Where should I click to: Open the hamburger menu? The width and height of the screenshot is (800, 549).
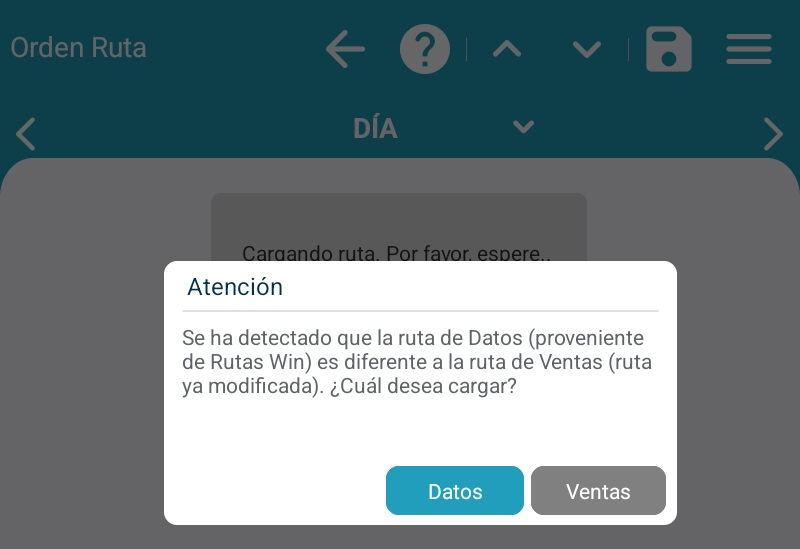click(748, 48)
